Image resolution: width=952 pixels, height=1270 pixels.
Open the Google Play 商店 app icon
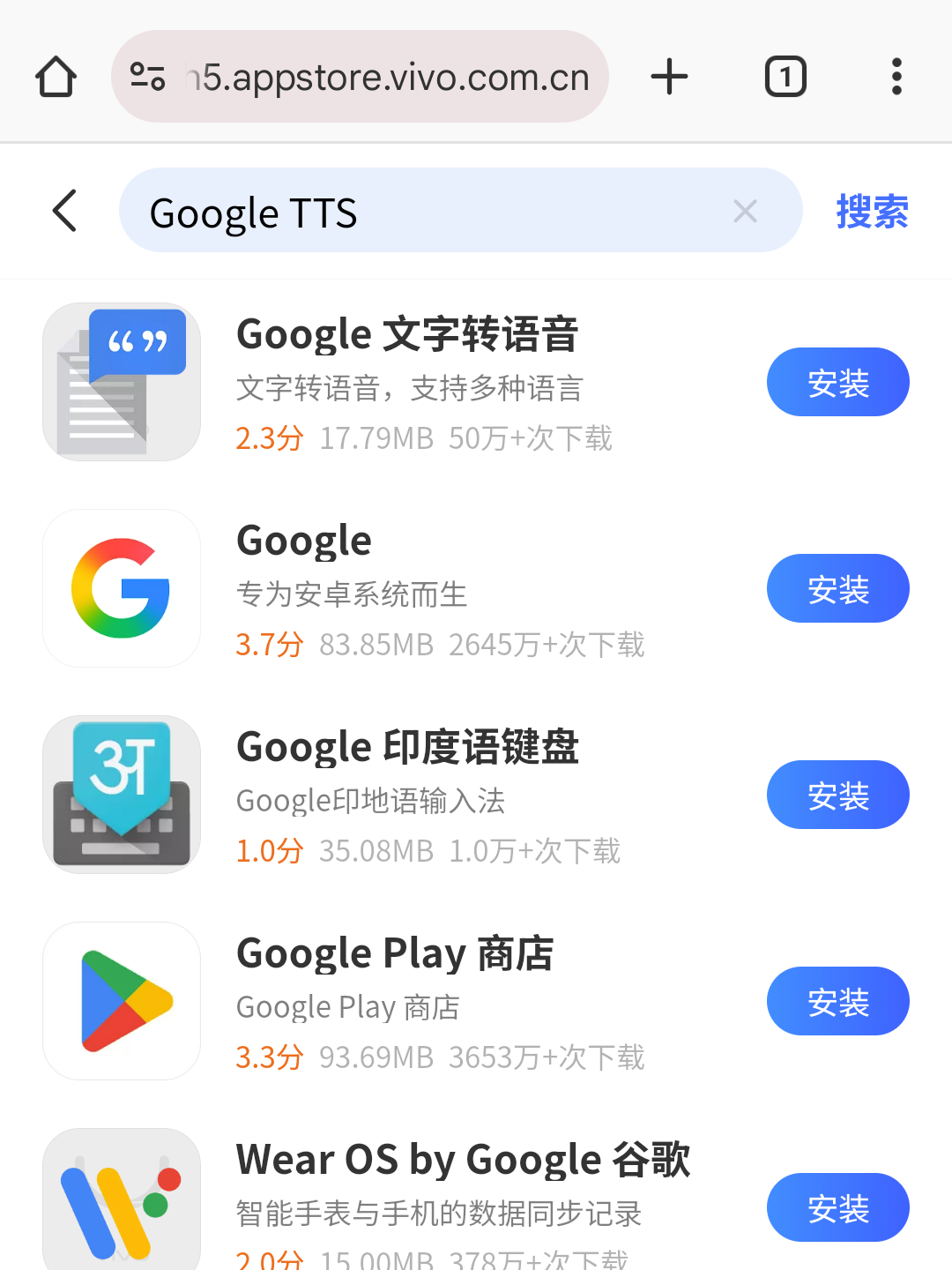point(122,1001)
